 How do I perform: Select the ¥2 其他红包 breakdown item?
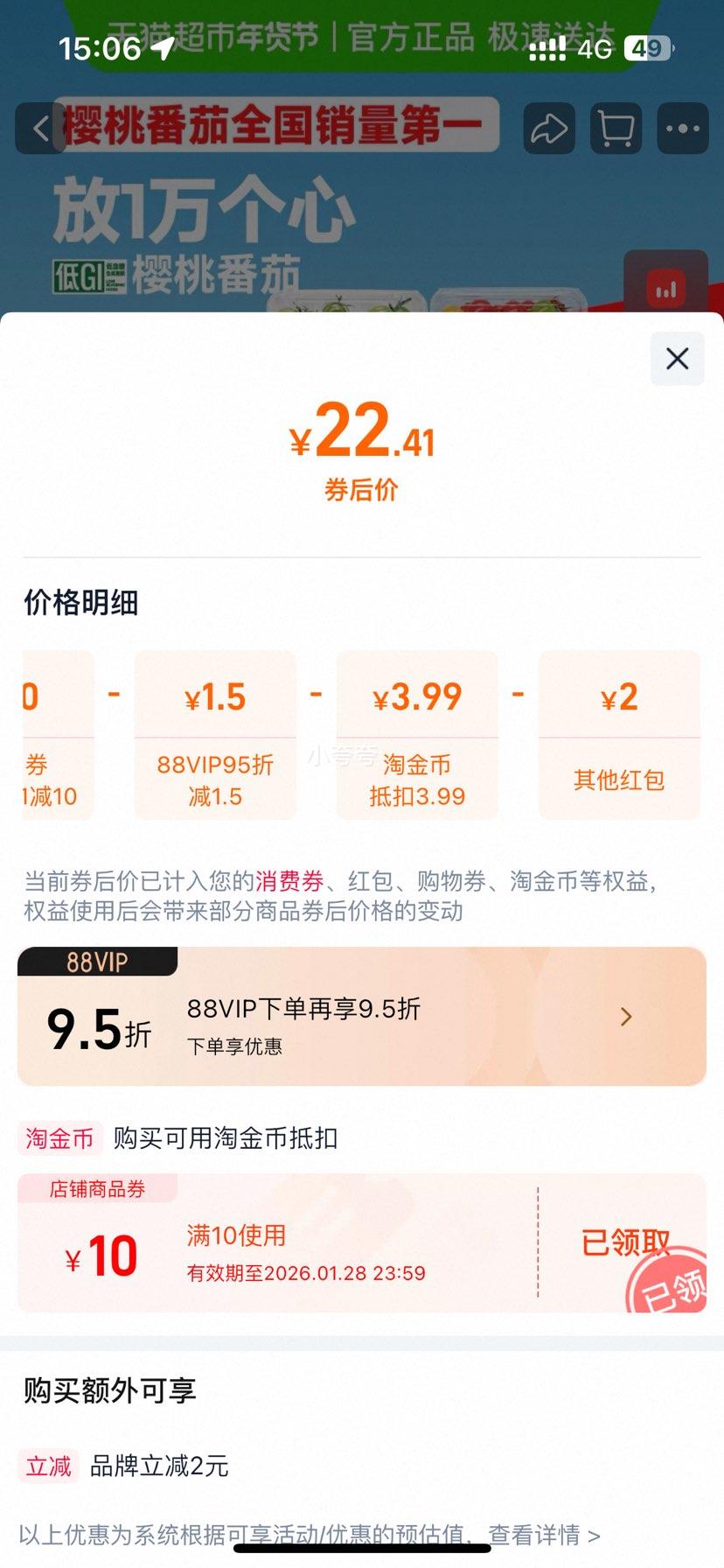[619, 735]
